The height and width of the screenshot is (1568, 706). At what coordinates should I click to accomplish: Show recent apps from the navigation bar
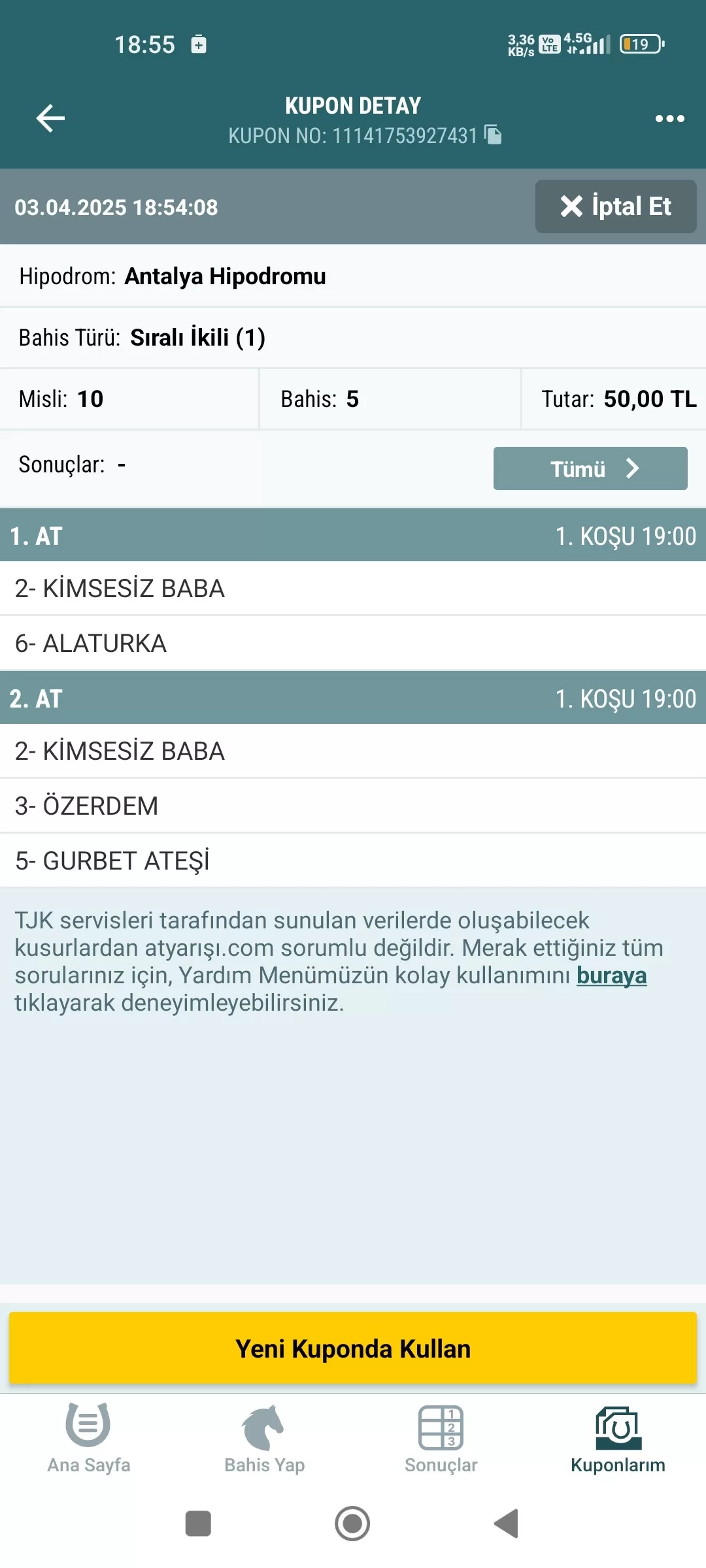click(198, 1524)
